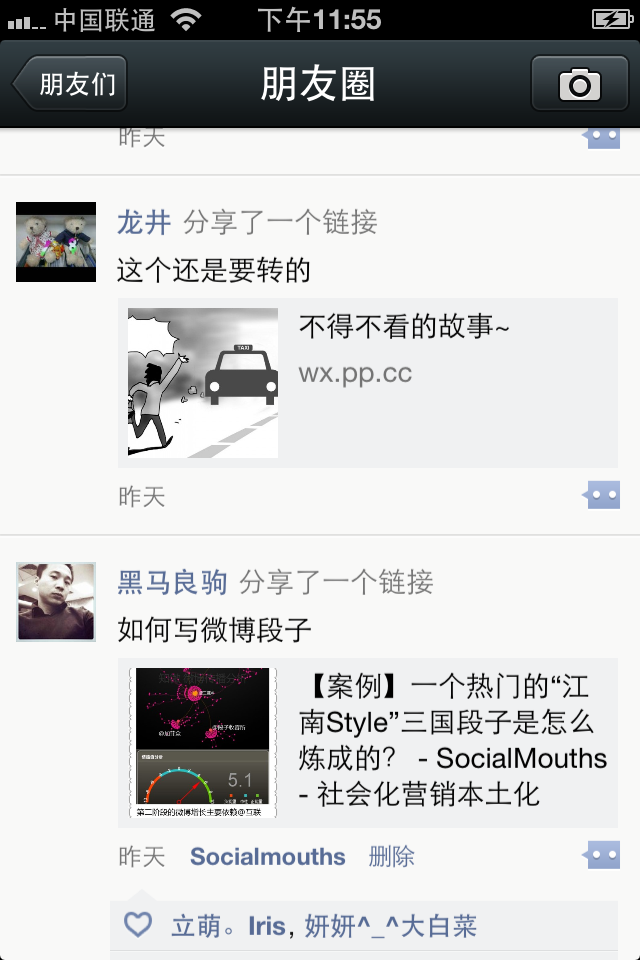This screenshot has height=960, width=640.
Task: Open 黑马良驹's profile picture
Action: click(x=56, y=601)
